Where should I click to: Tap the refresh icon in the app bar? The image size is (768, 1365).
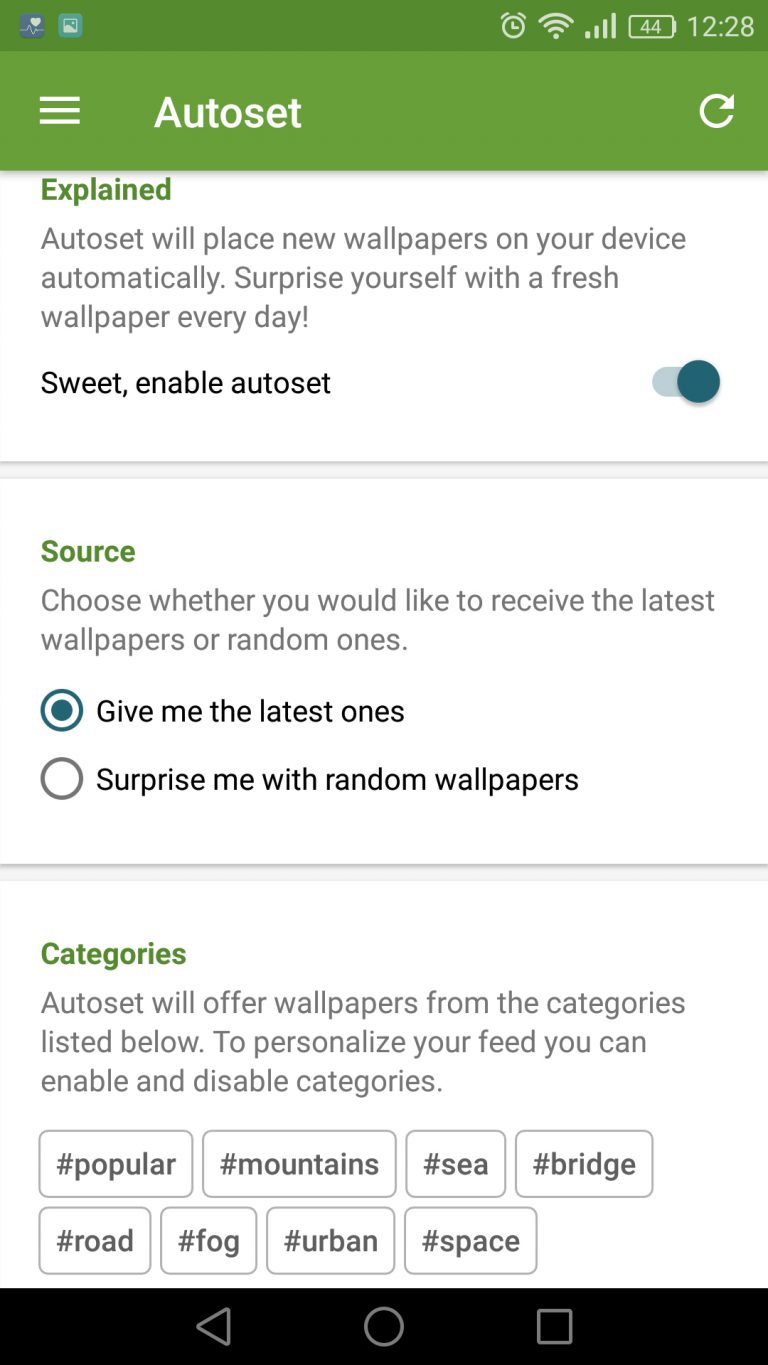click(716, 111)
